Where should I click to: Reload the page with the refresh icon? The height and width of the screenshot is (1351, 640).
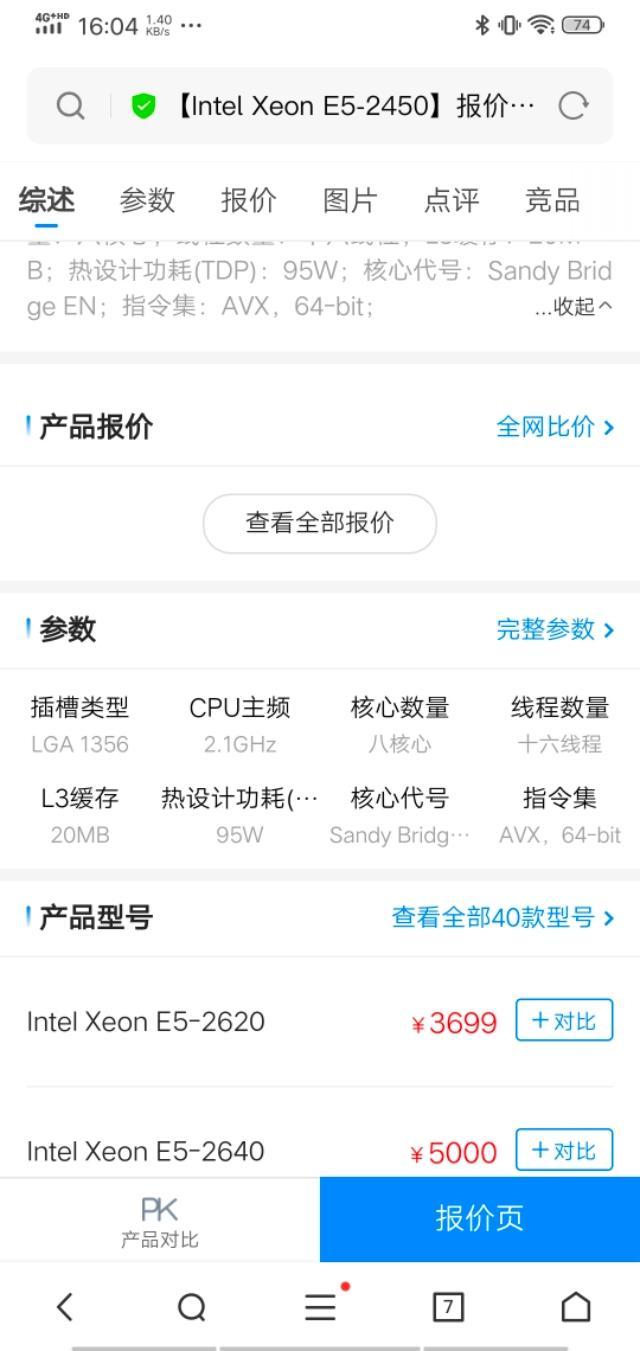573,106
